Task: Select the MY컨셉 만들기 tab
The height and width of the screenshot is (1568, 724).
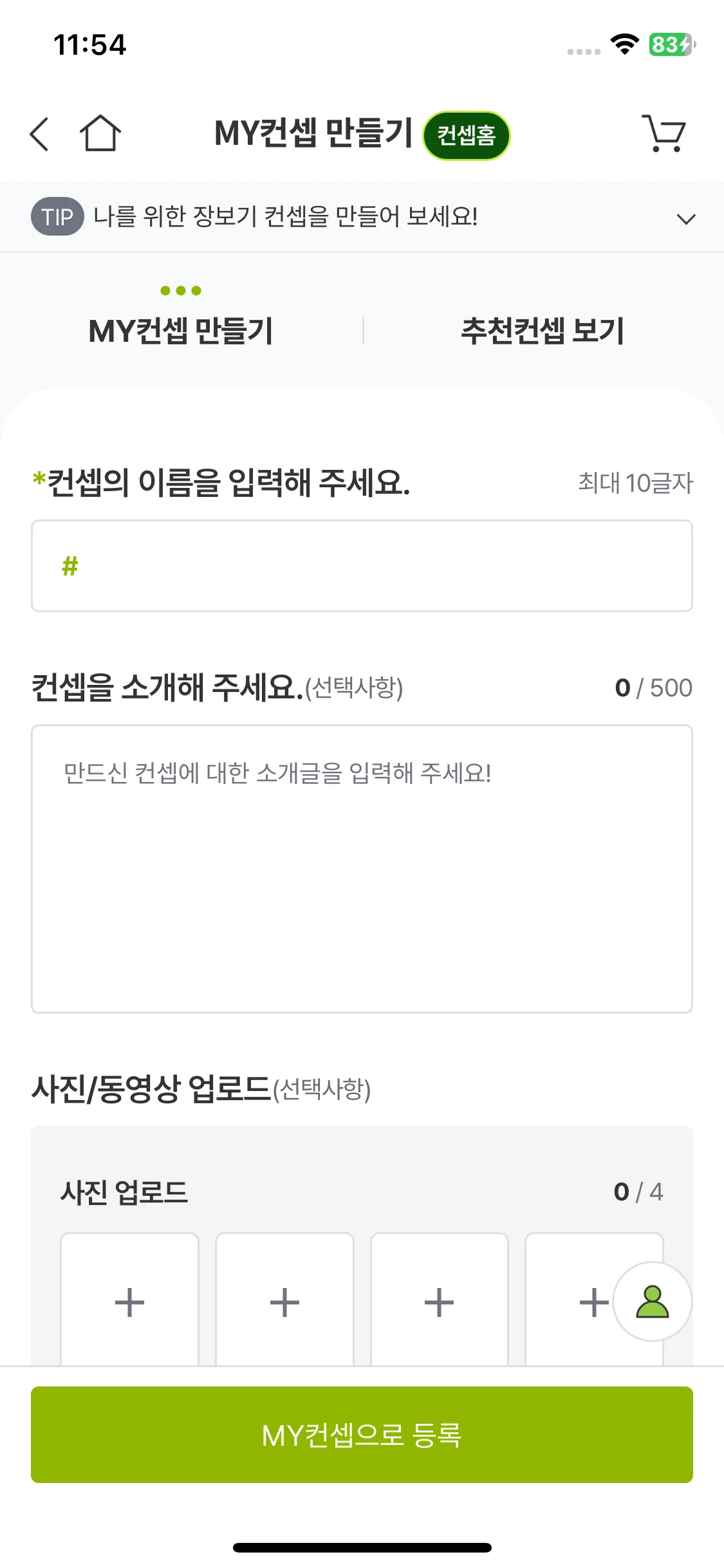Action: click(x=181, y=330)
